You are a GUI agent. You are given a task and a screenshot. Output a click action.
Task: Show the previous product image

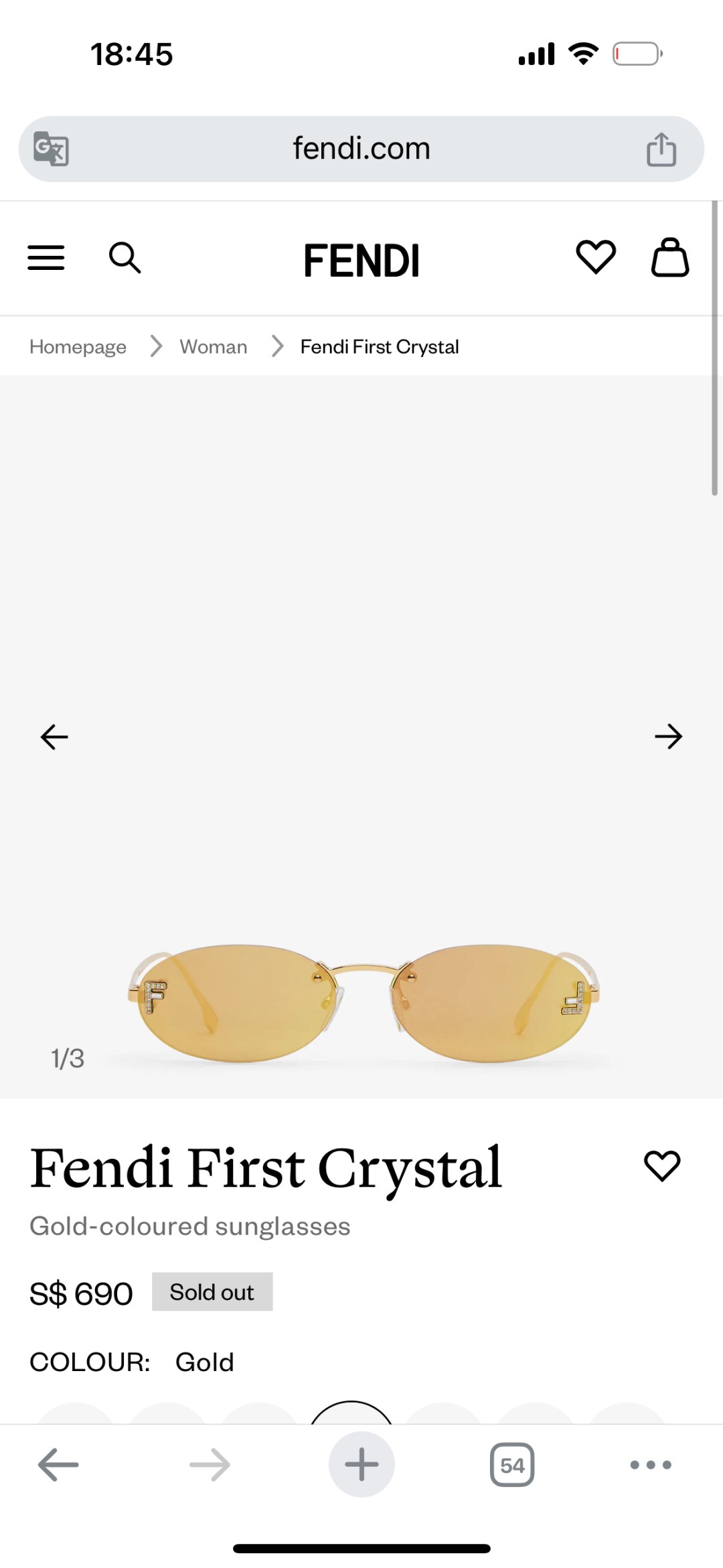54,737
